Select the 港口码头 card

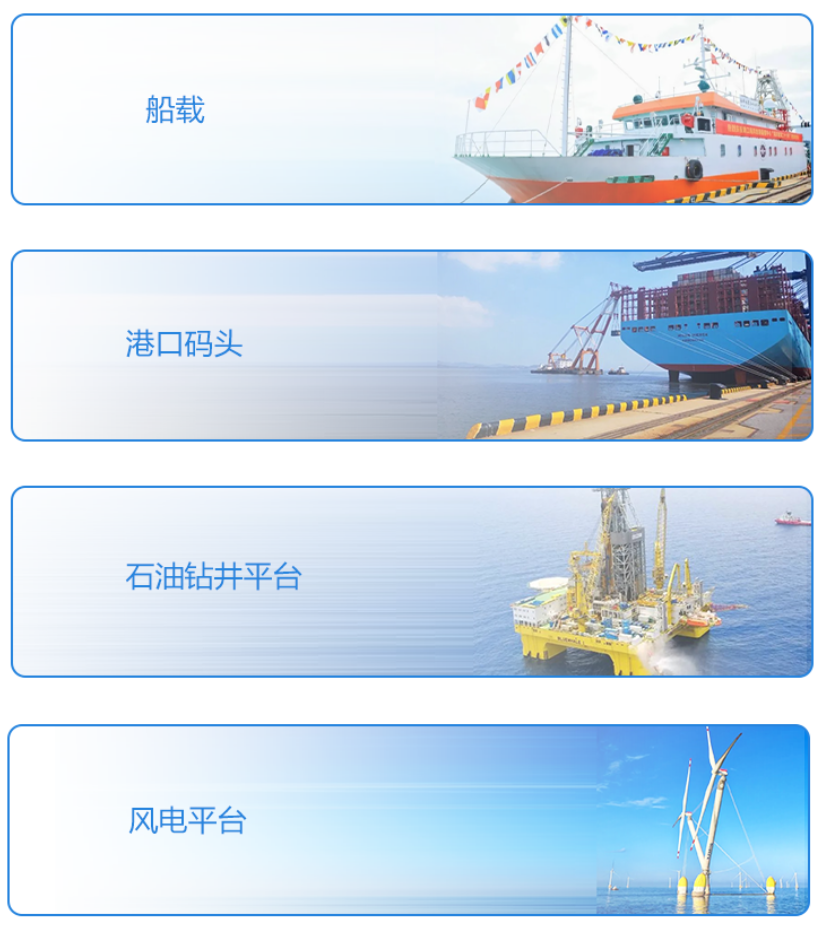[x=411, y=345]
